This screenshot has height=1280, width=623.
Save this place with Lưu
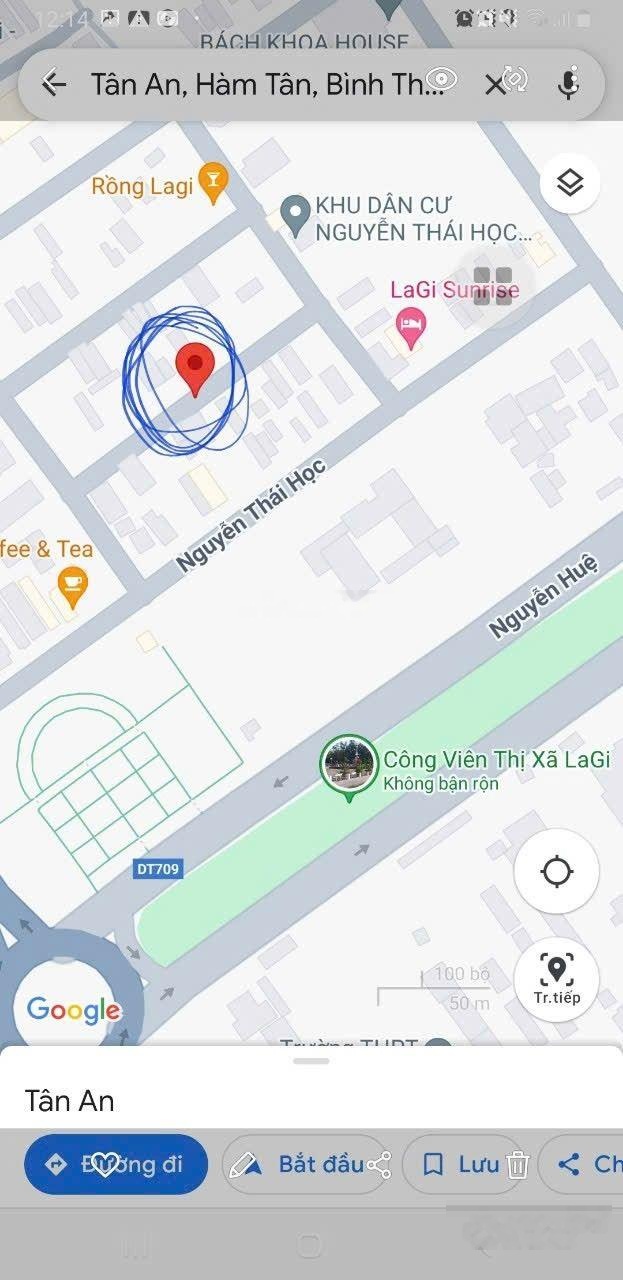pos(462,1164)
